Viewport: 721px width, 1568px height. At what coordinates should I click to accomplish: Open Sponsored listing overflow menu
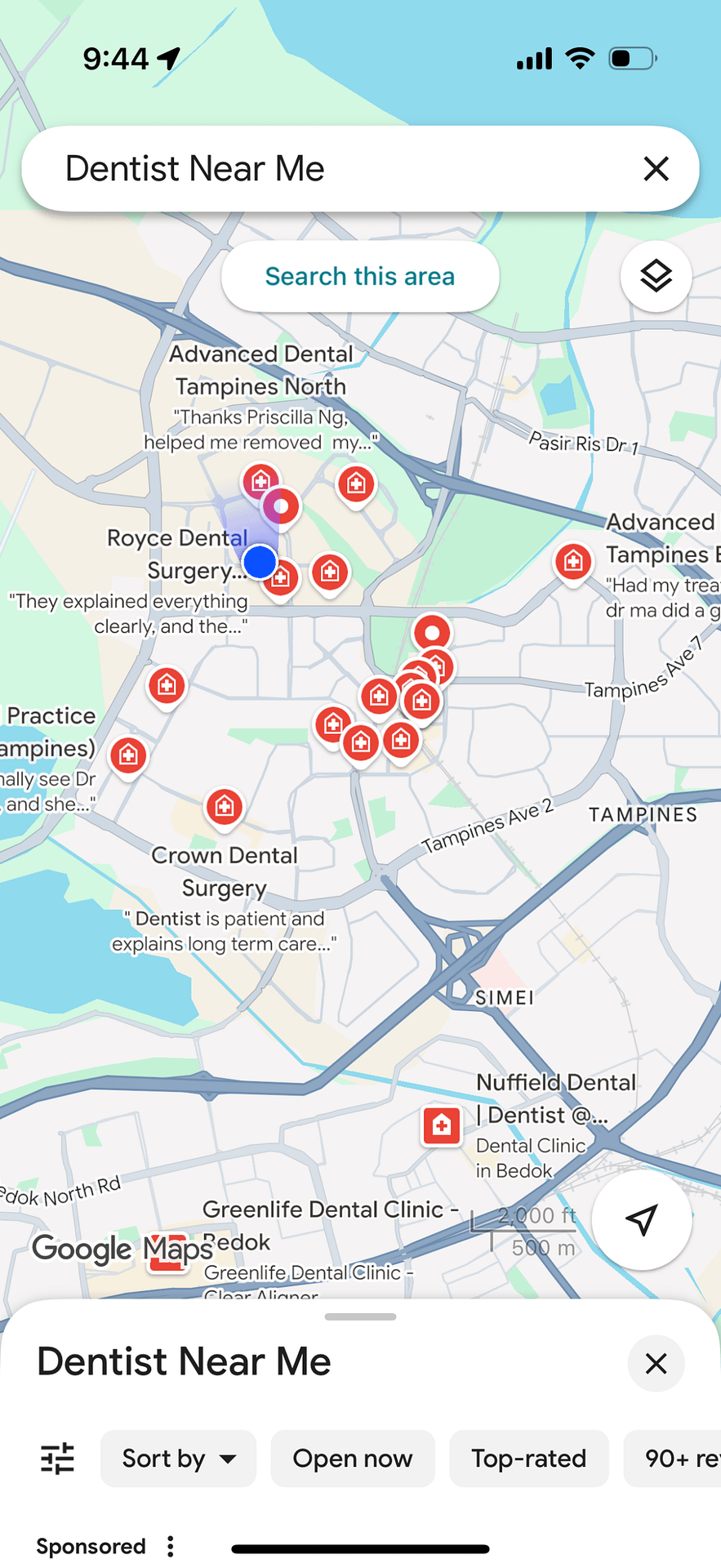pyautogui.click(x=170, y=1546)
